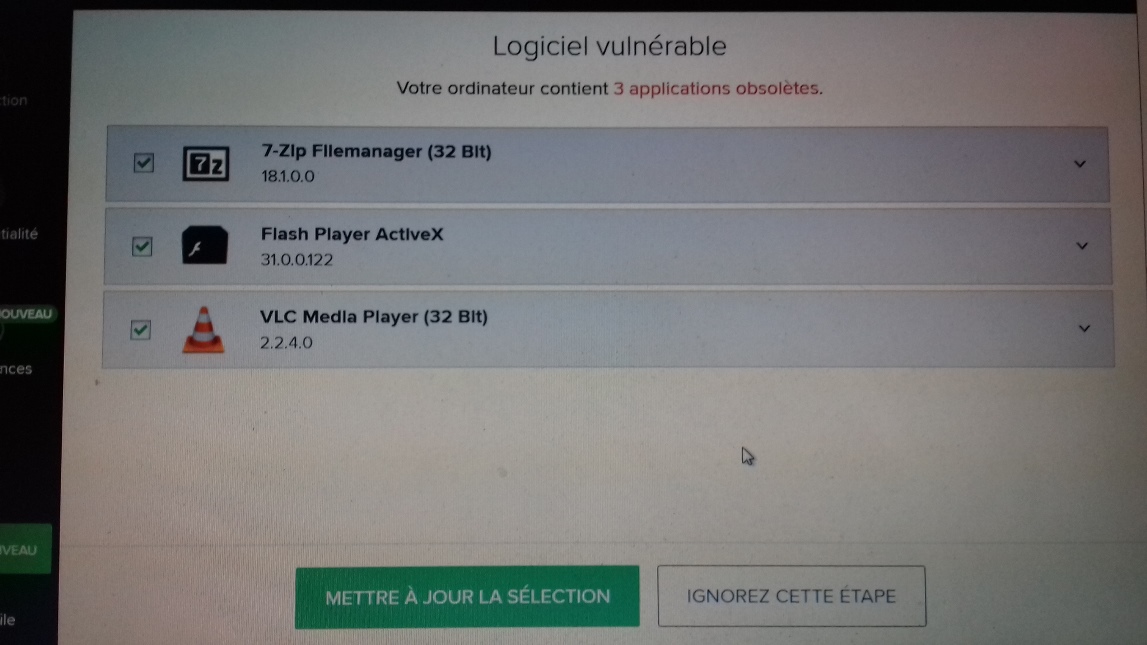
Task: Expand the VLC Media Player details chevron
Action: [x=1084, y=328]
